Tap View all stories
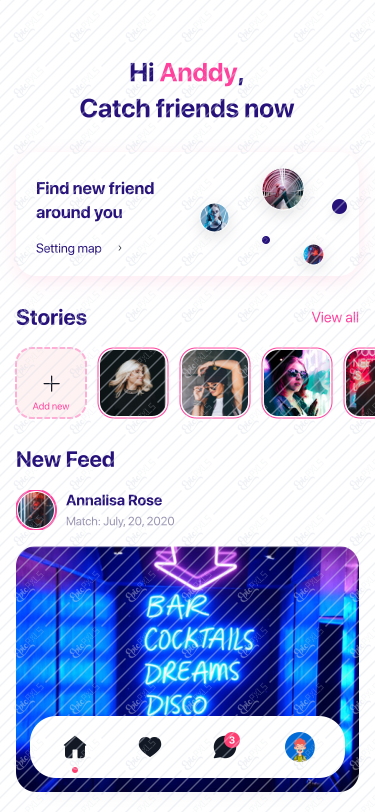The image size is (375, 812). pos(335,317)
